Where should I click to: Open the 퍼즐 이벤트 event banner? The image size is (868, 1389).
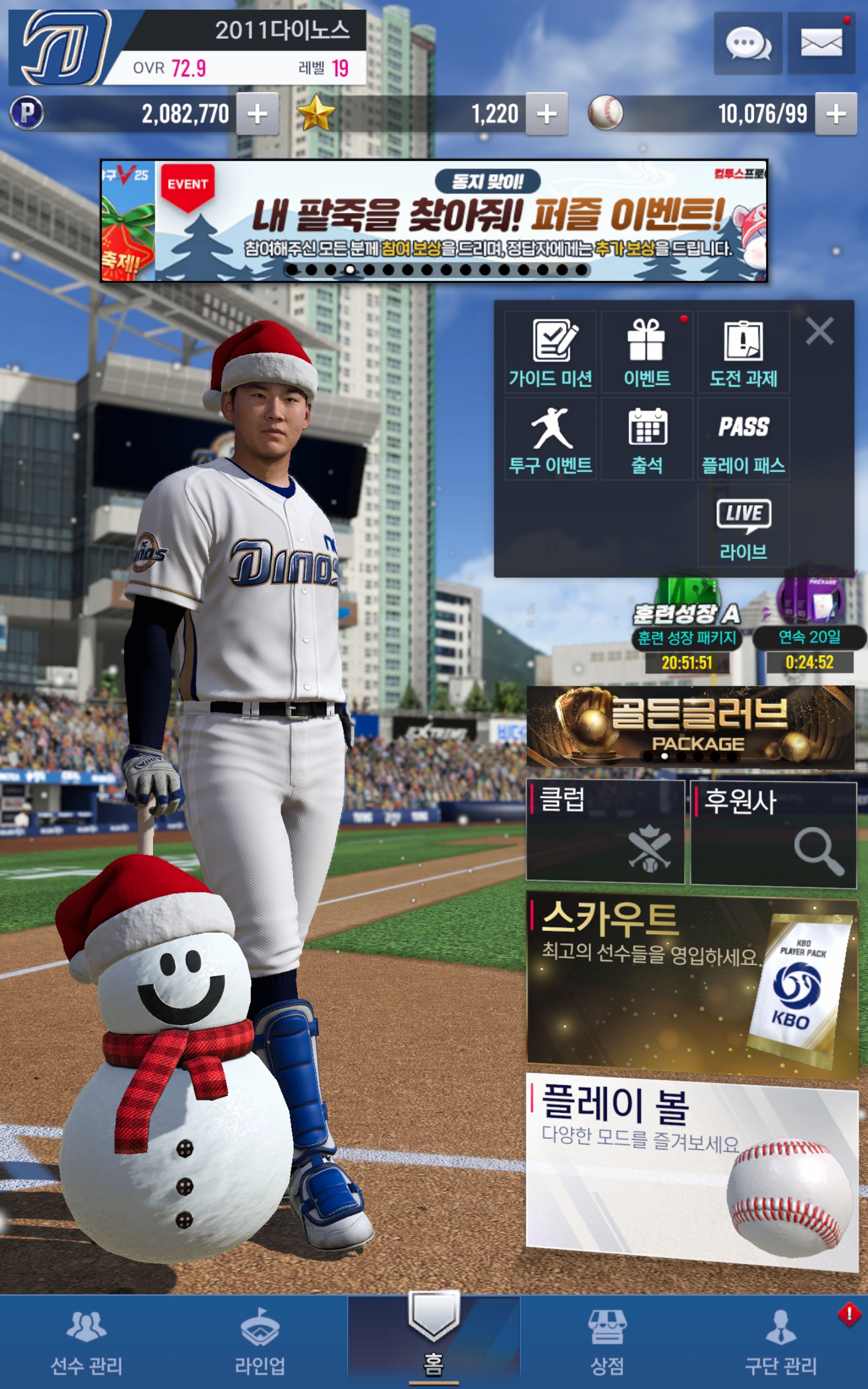click(x=434, y=221)
